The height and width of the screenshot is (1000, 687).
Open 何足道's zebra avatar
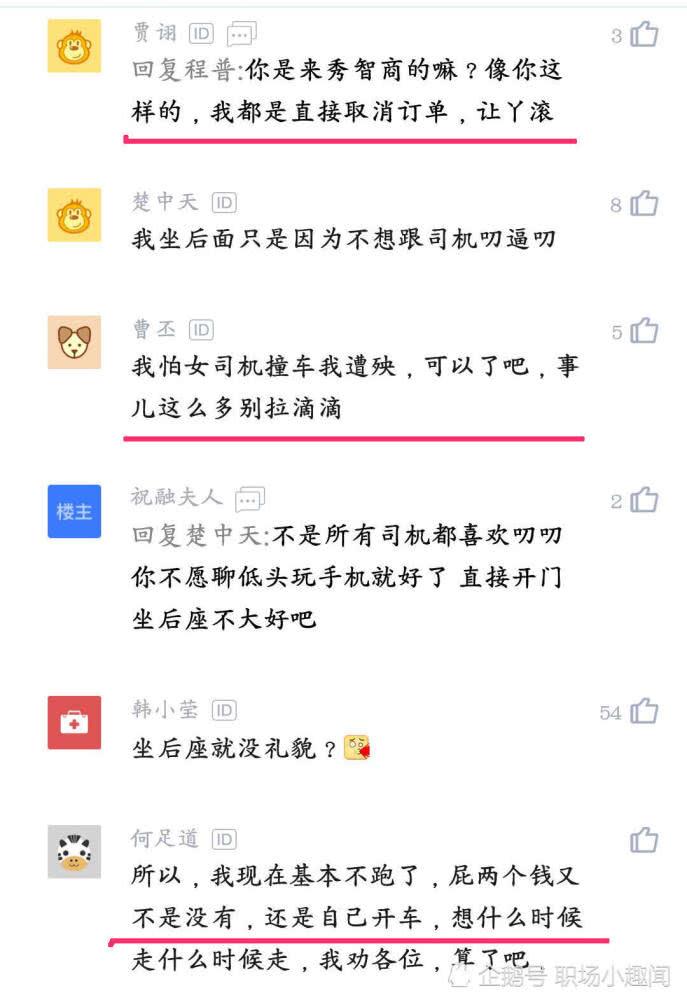(x=74, y=851)
